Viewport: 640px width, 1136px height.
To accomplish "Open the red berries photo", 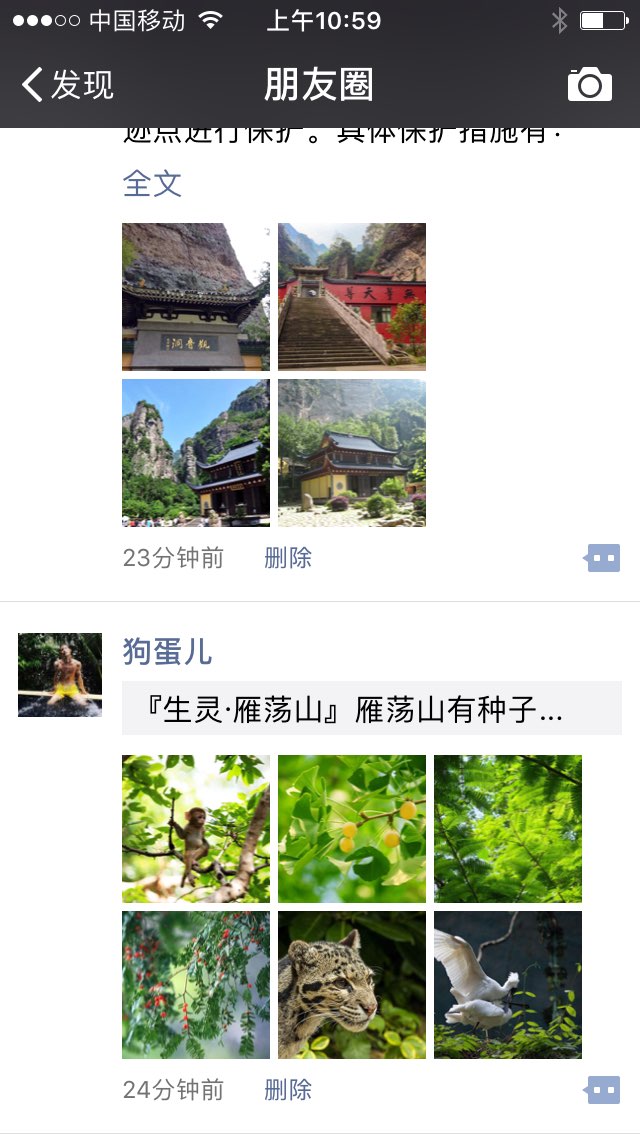I will click(x=196, y=985).
